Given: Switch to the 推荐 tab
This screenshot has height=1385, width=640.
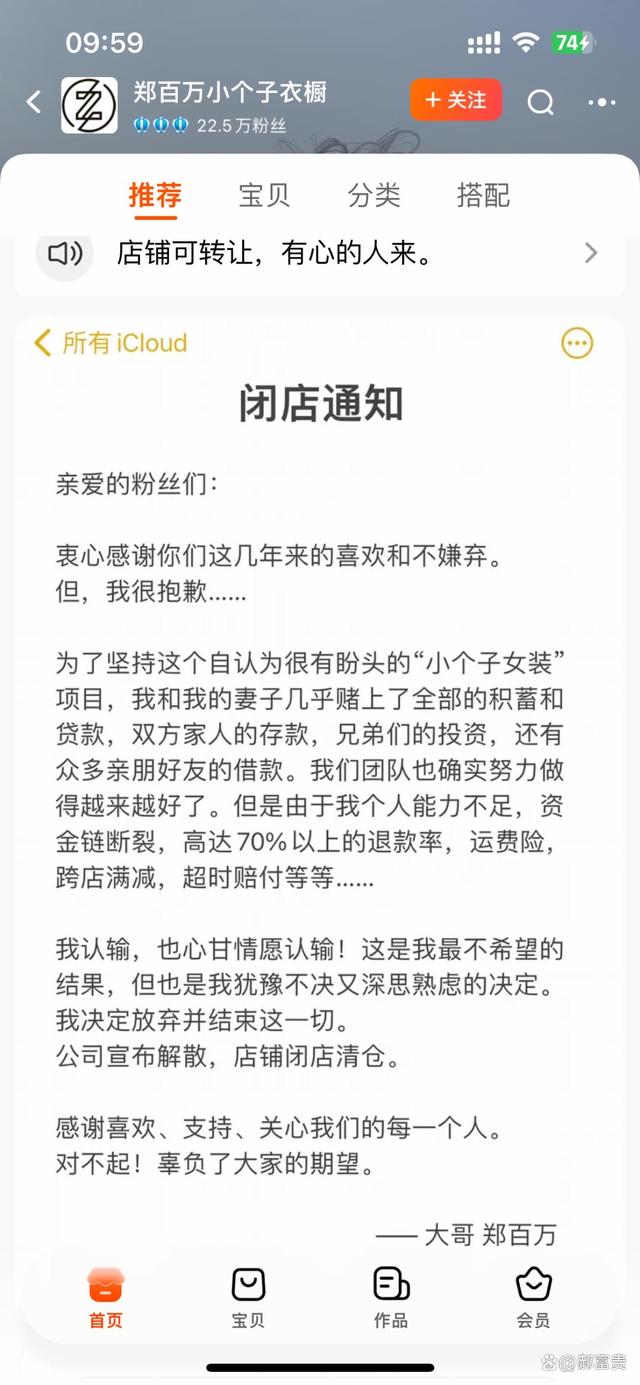Looking at the screenshot, I should pyautogui.click(x=155, y=195).
